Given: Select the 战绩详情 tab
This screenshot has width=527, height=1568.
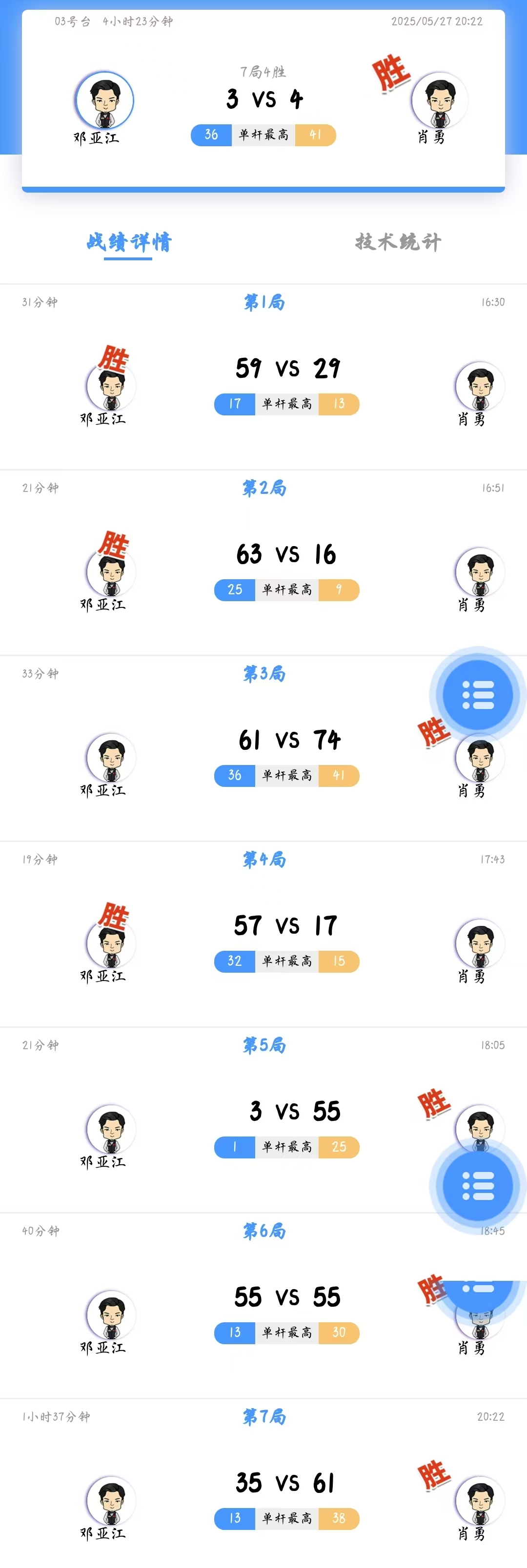Looking at the screenshot, I should point(128,242).
